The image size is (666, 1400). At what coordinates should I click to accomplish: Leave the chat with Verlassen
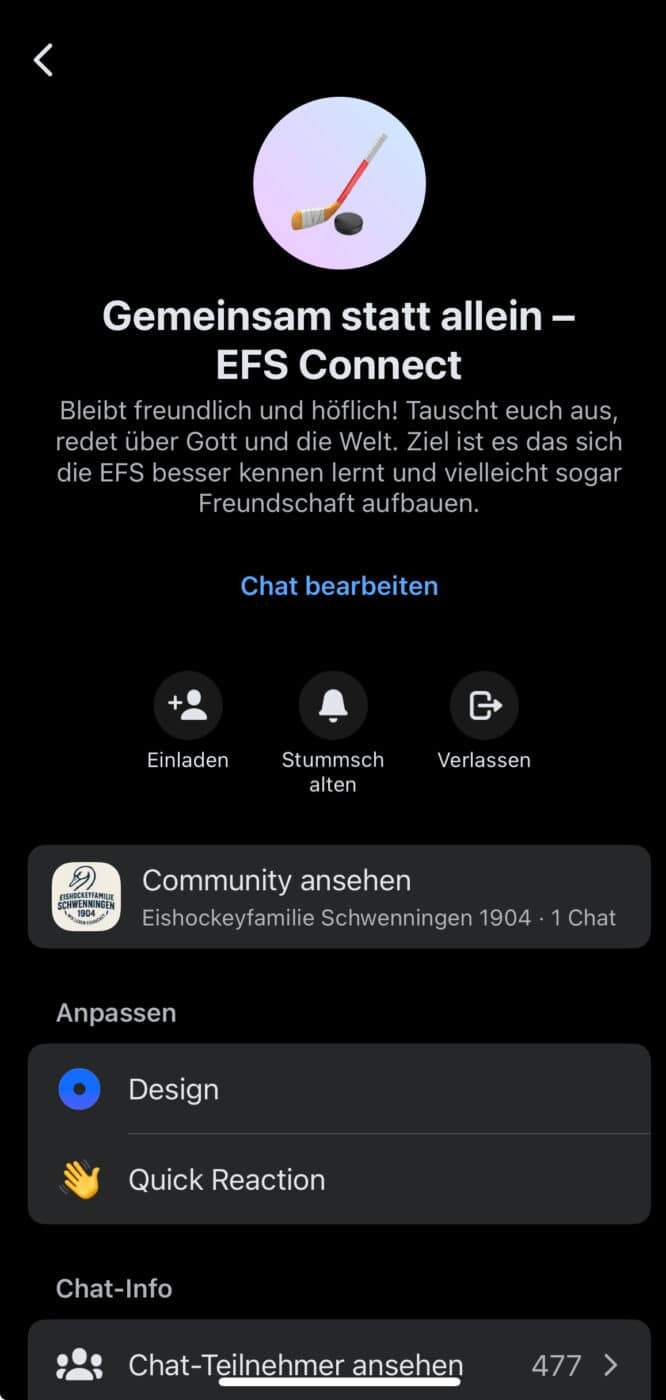484,705
